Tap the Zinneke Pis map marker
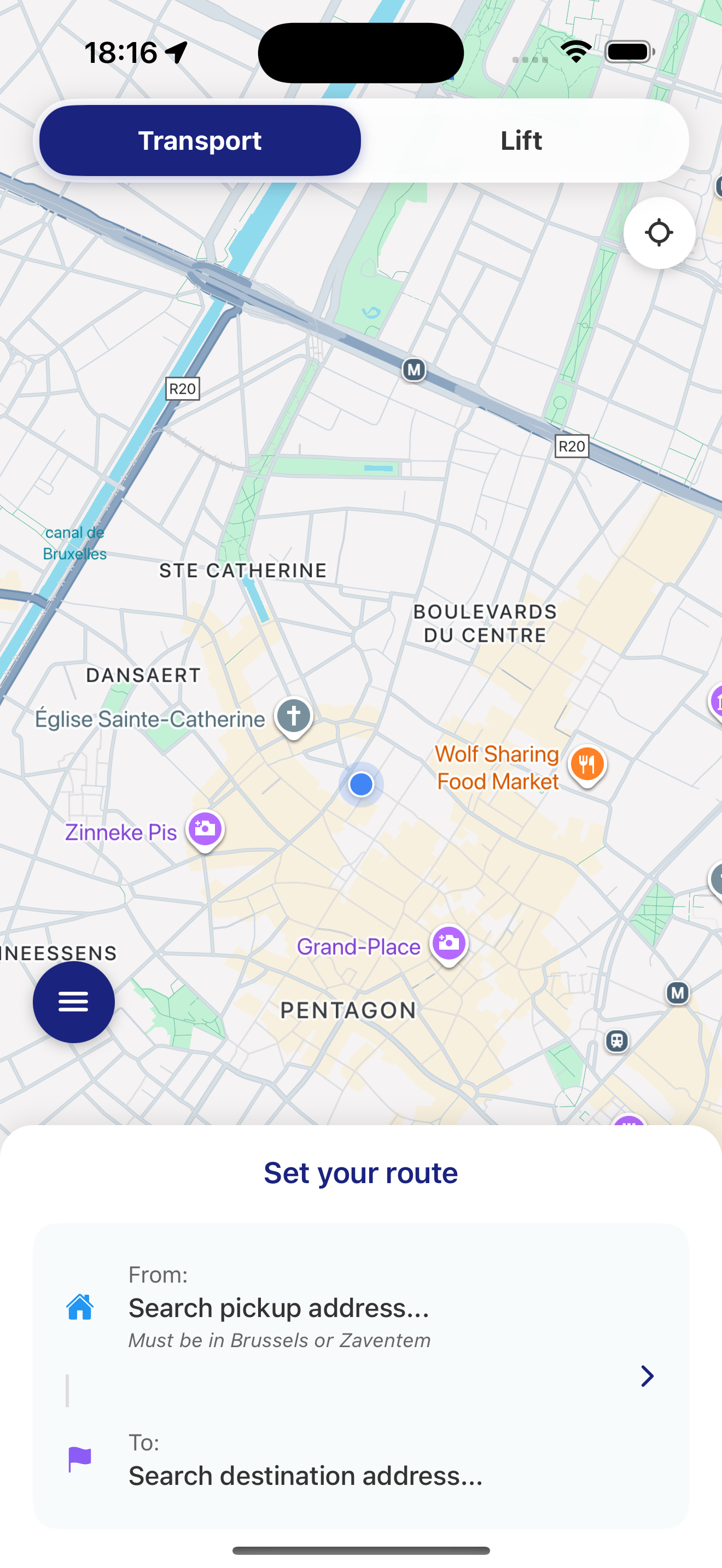 (x=205, y=830)
